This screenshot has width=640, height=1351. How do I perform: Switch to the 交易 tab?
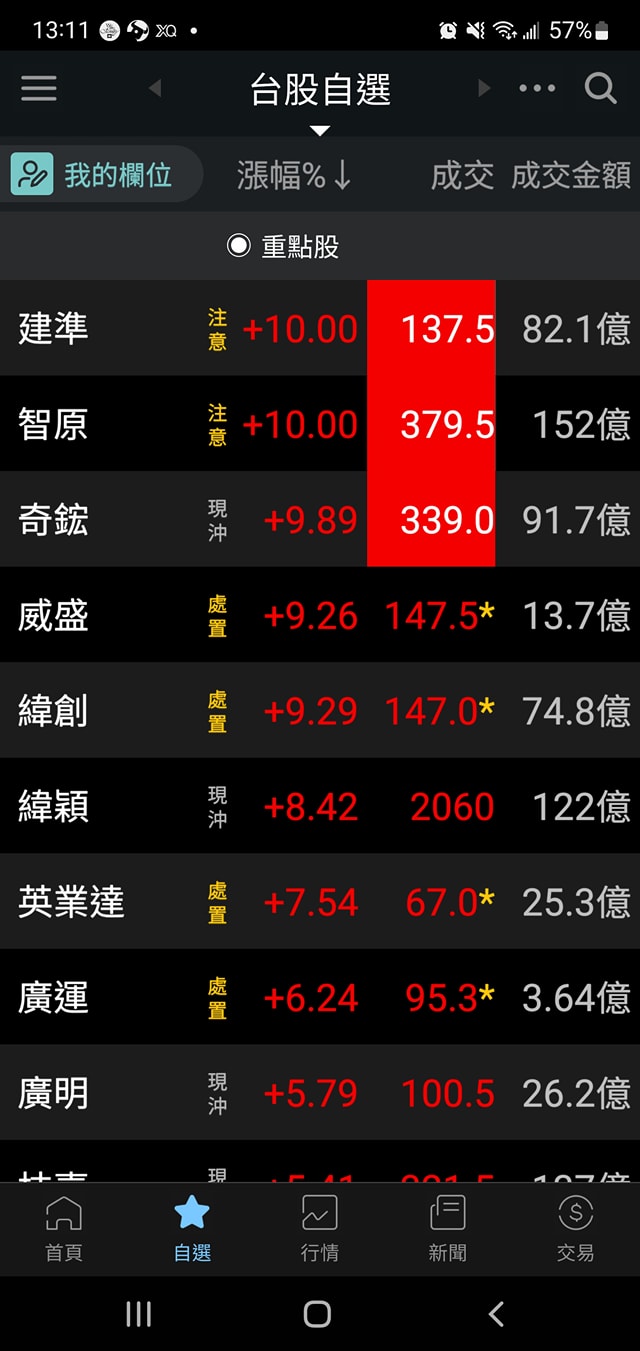point(575,1229)
